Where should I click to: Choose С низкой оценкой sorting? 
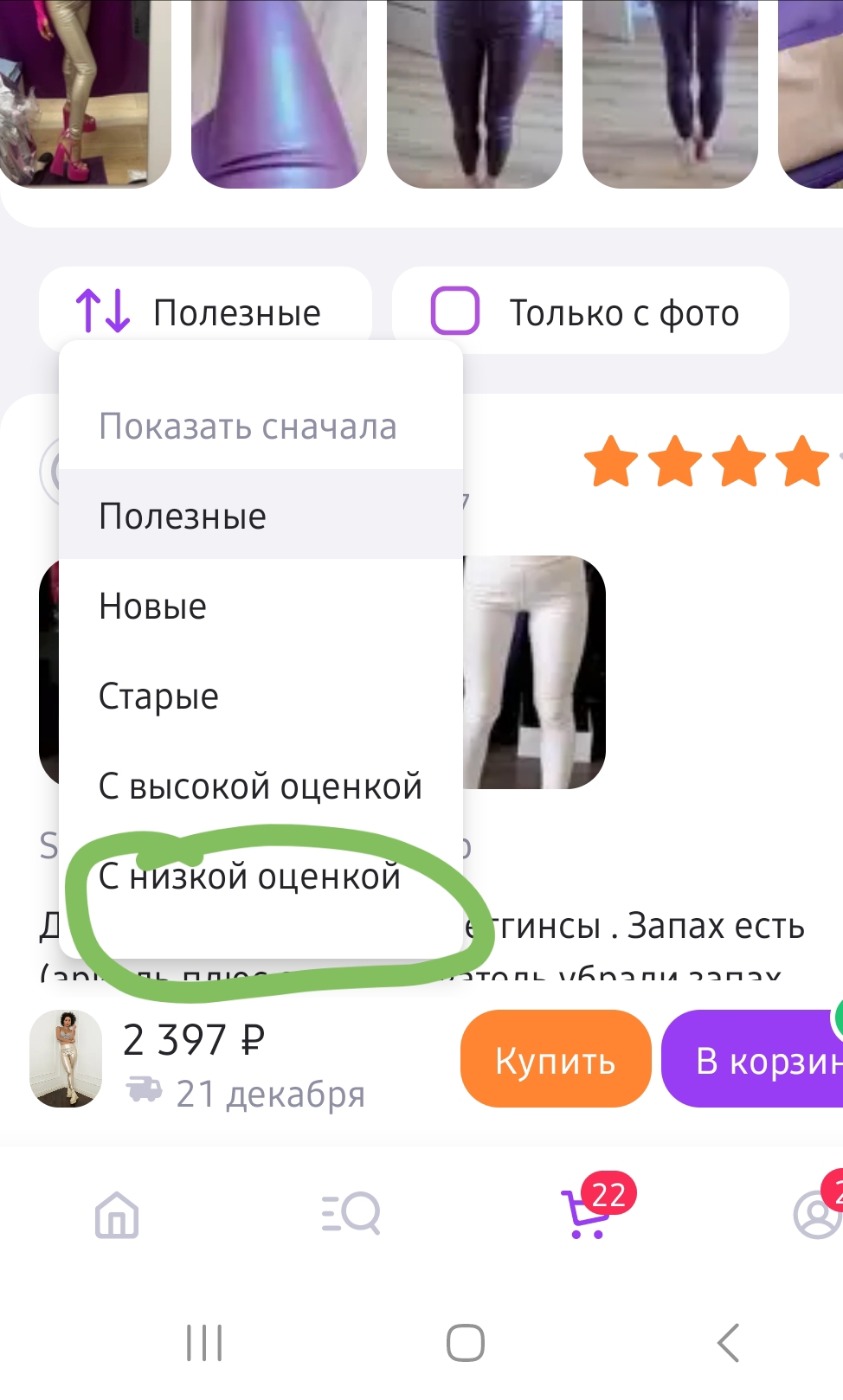click(x=251, y=877)
